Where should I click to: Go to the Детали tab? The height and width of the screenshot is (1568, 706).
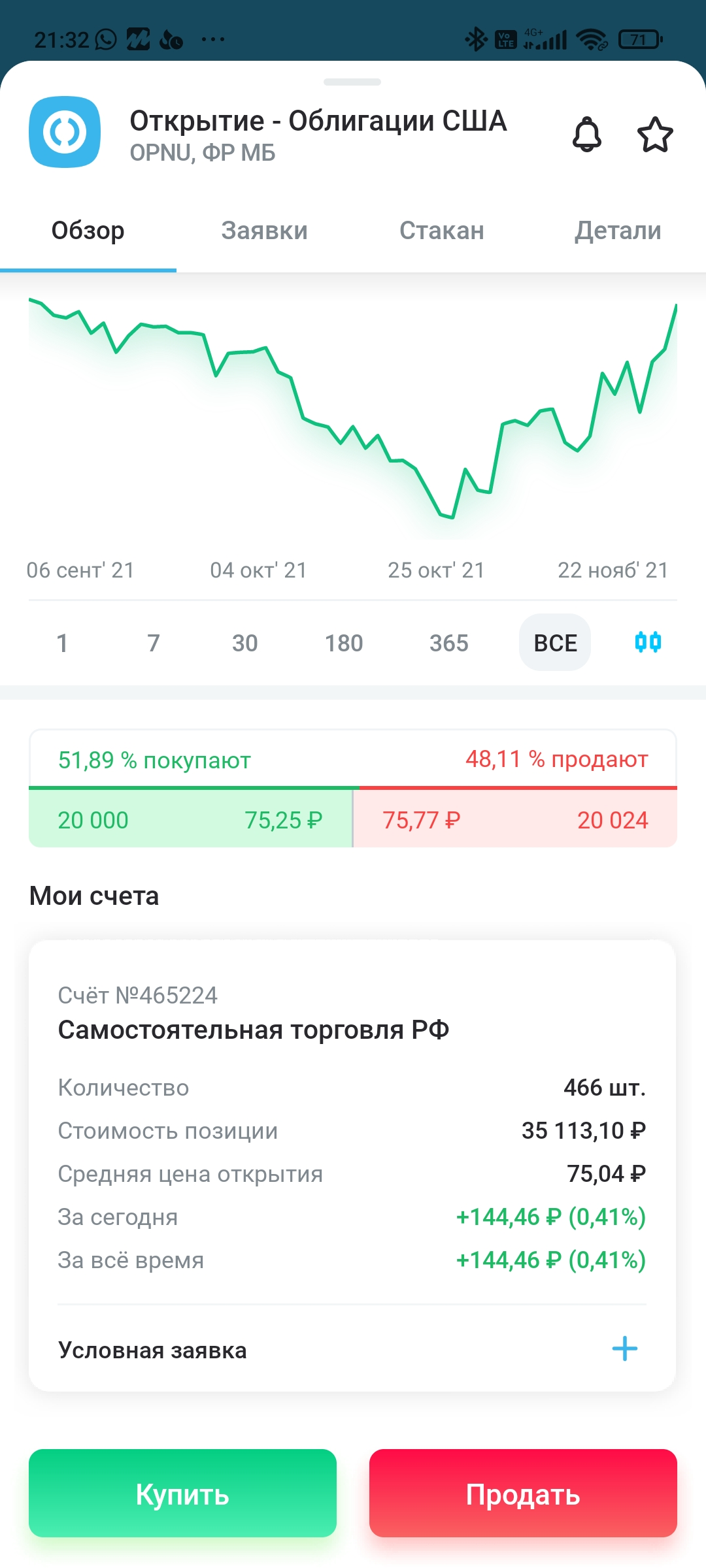click(618, 231)
